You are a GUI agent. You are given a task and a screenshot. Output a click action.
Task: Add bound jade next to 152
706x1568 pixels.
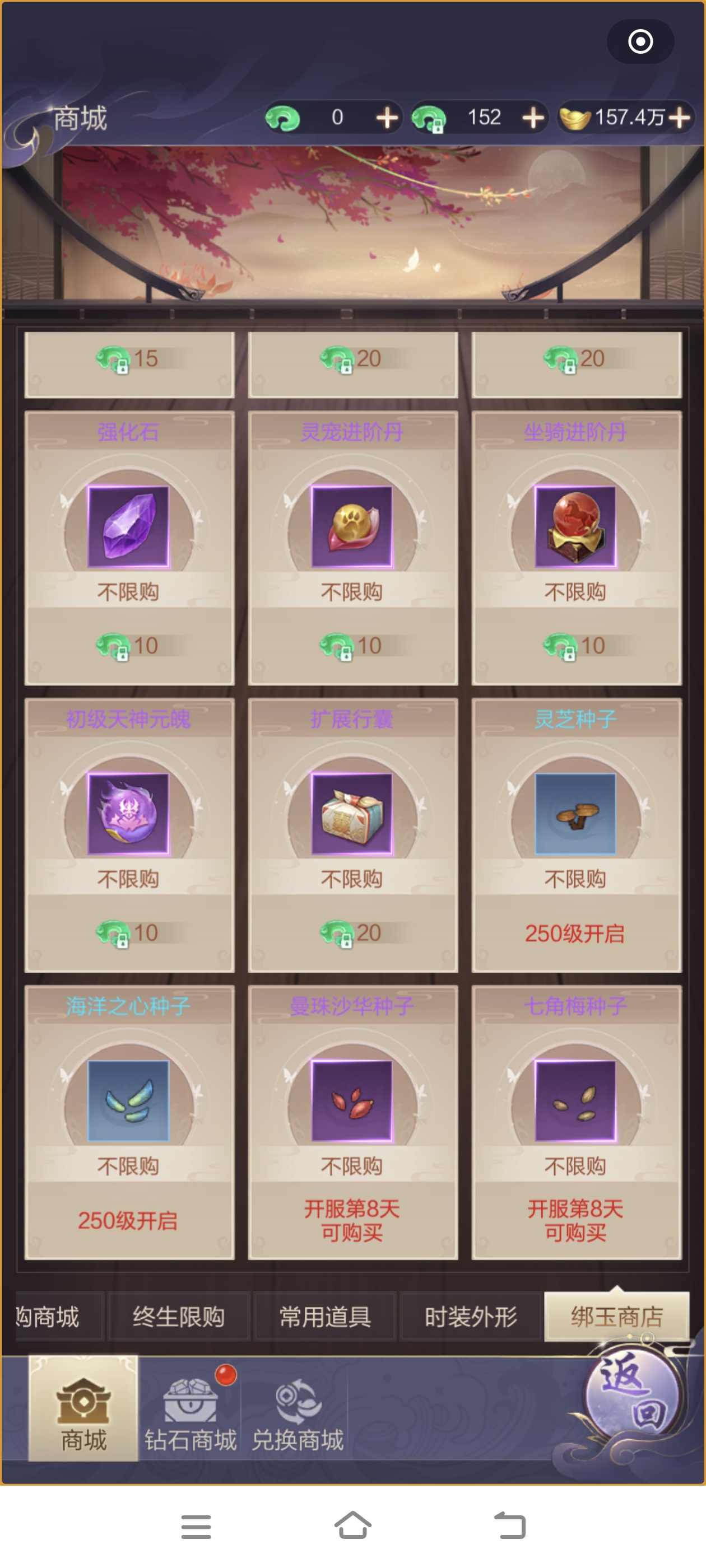533,118
